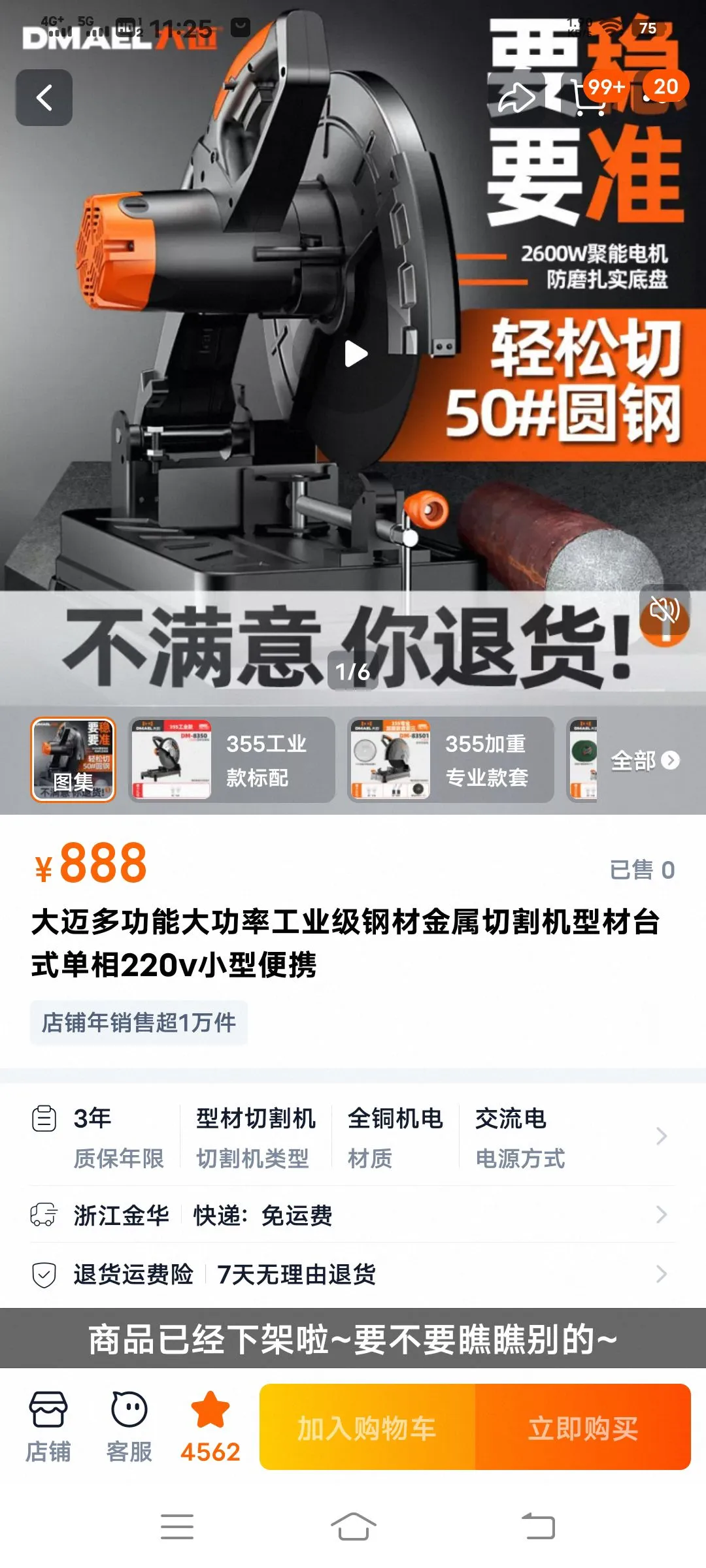Select the 355工业款标配 option

click(x=232, y=760)
